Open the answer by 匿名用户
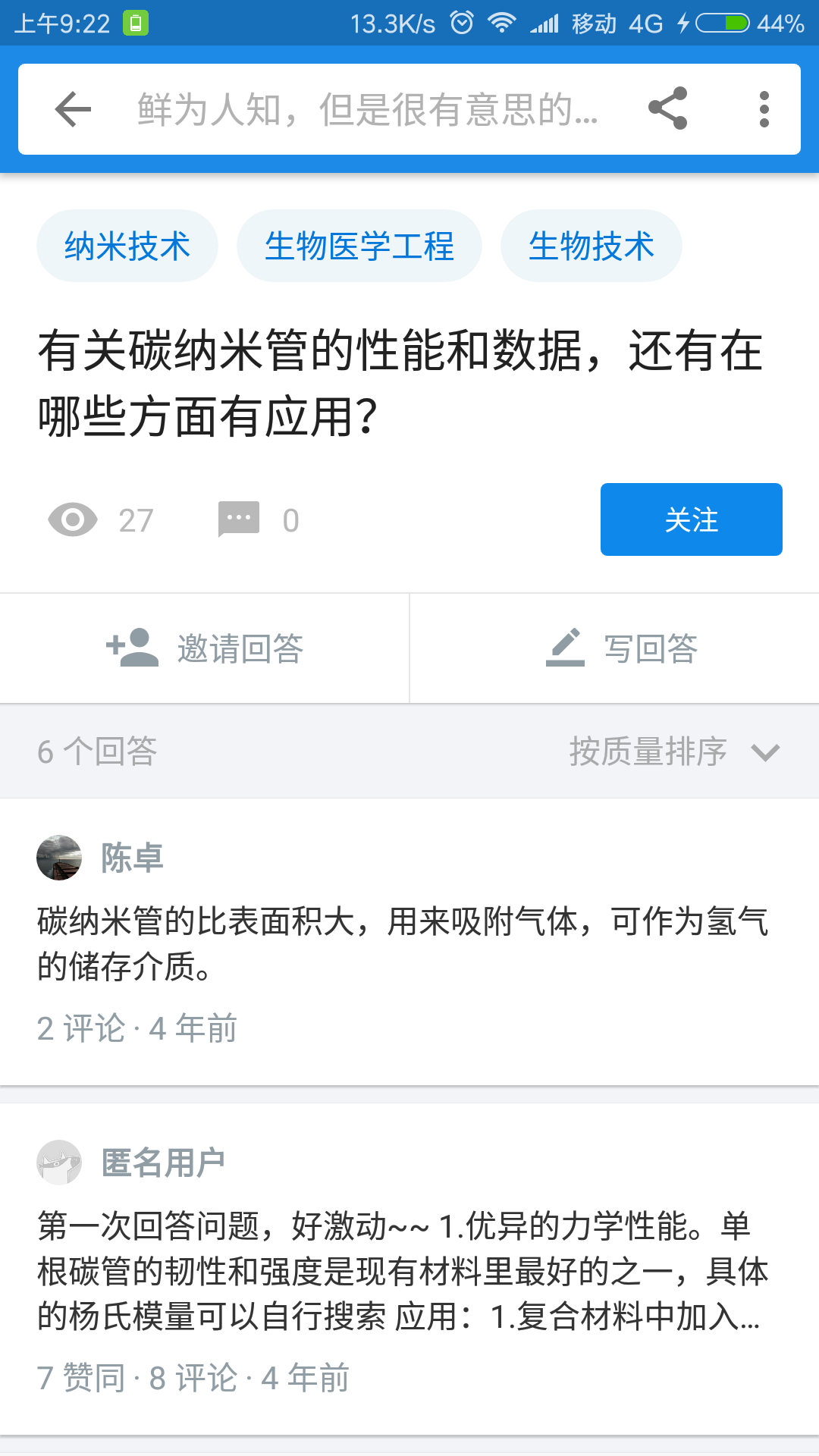Image resolution: width=819 pixels, height=1456 pixels. click(x=402, y=1270)
